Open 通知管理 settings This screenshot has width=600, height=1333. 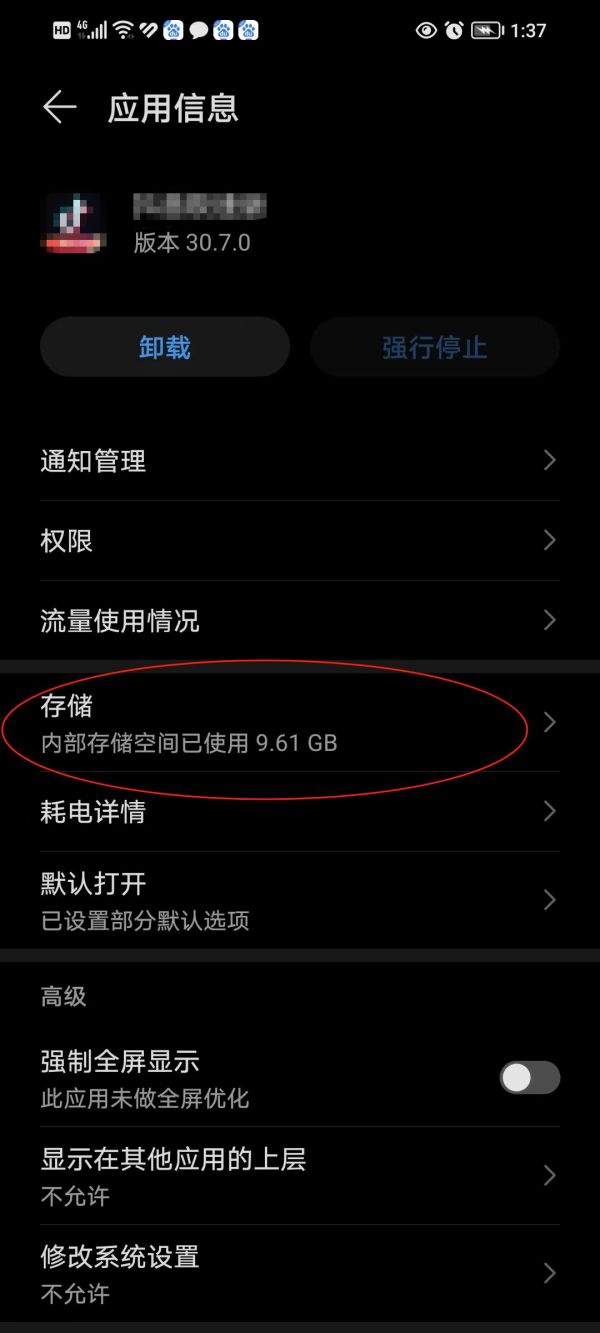[x=298, y=461]
